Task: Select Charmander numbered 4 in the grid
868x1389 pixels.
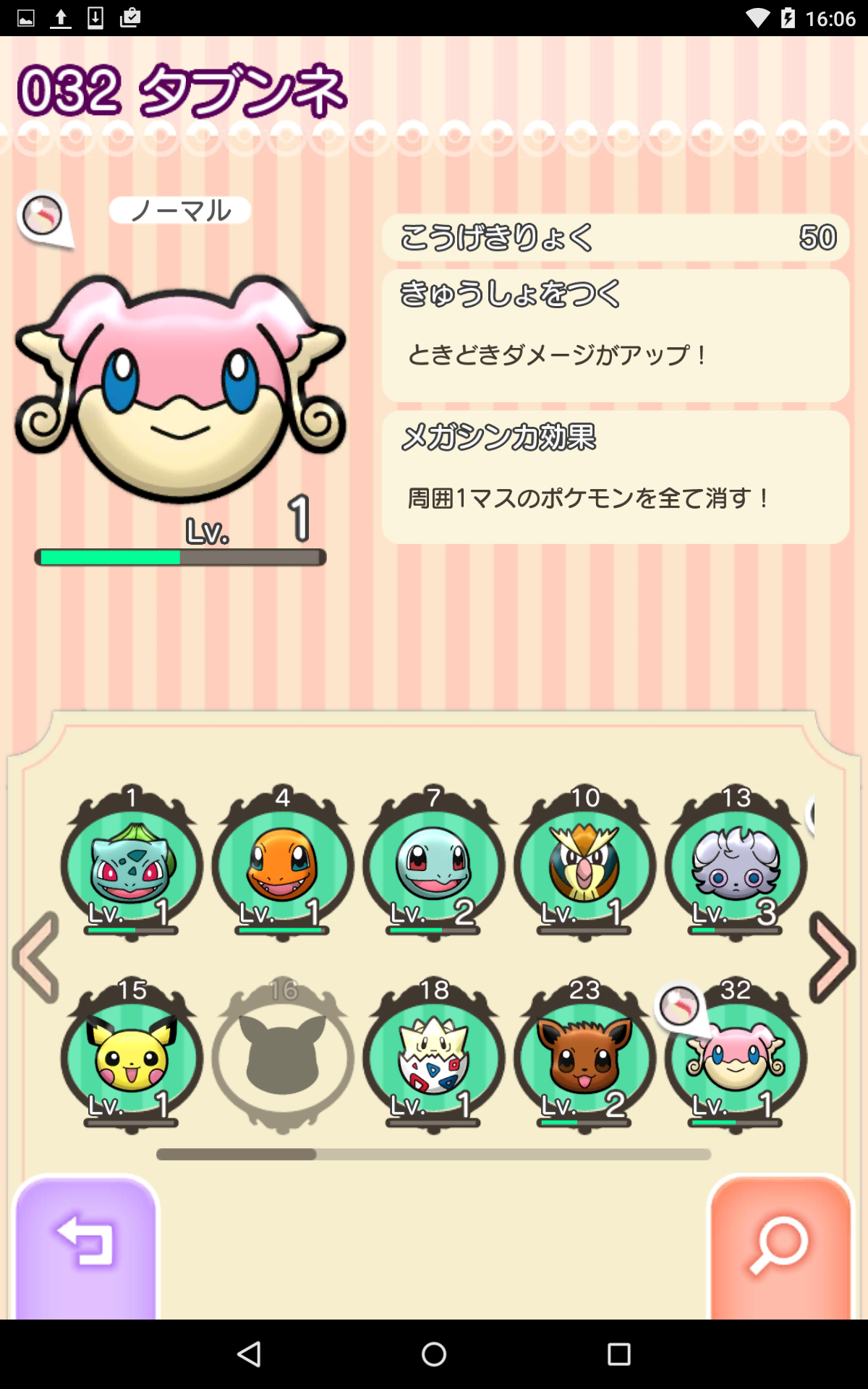Action: 283,865
